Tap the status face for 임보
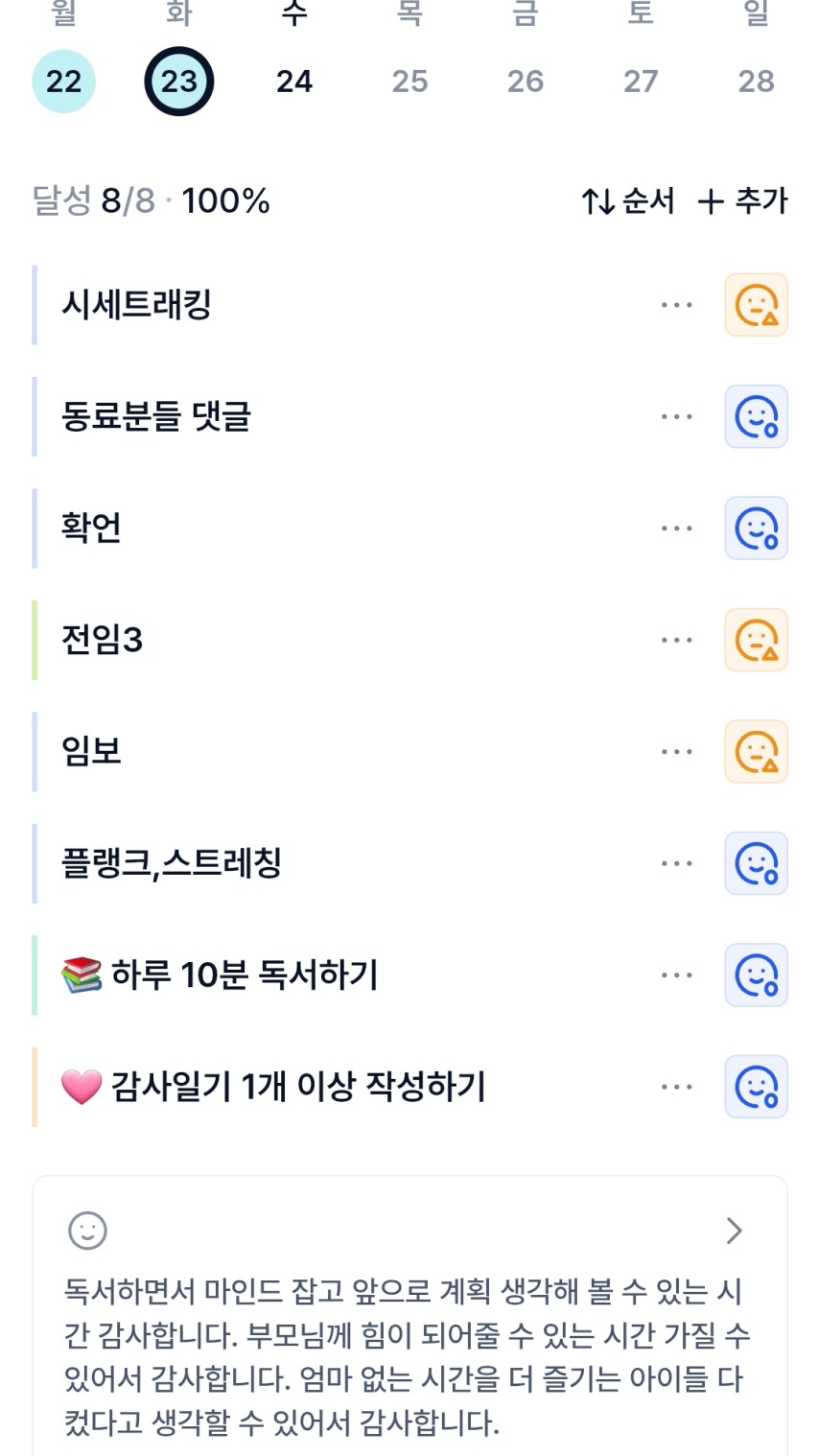Screen dimensions: 818x1456 click(x=756, y=752)
